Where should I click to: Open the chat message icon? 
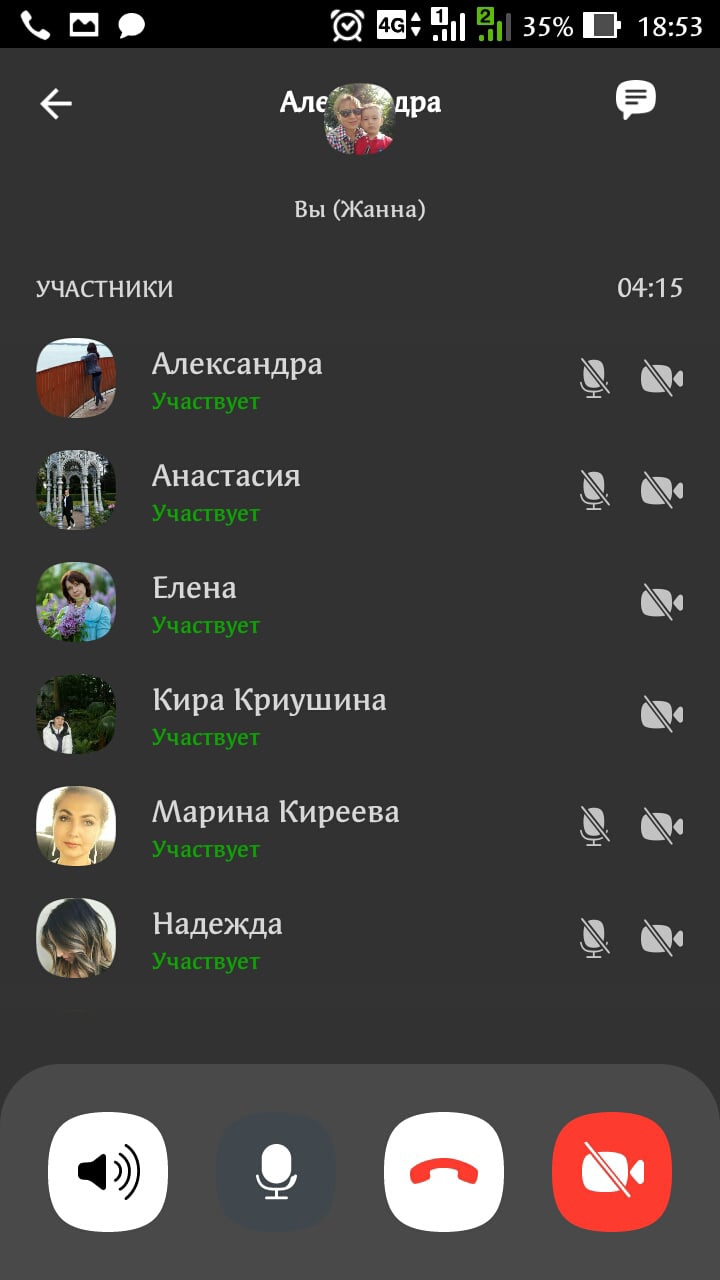pyautogui.click(x=636, y=101)
